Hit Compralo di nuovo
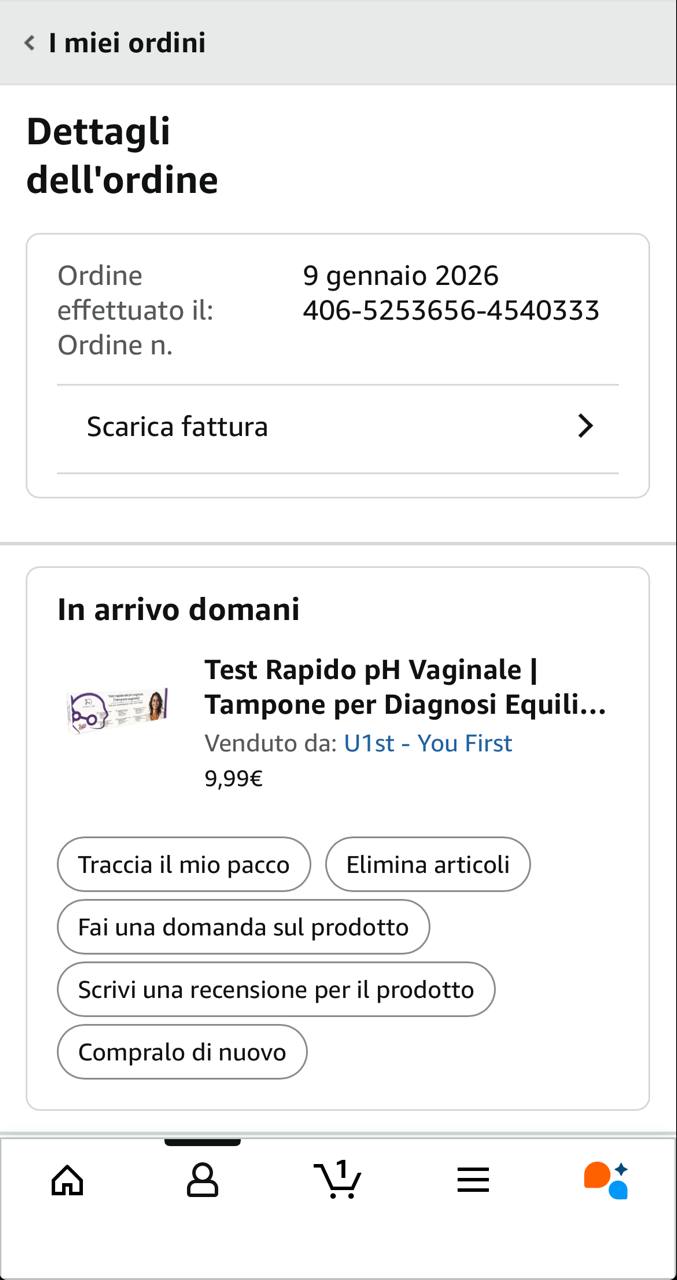This screenshot has height=1280, width=677. 182,1052
